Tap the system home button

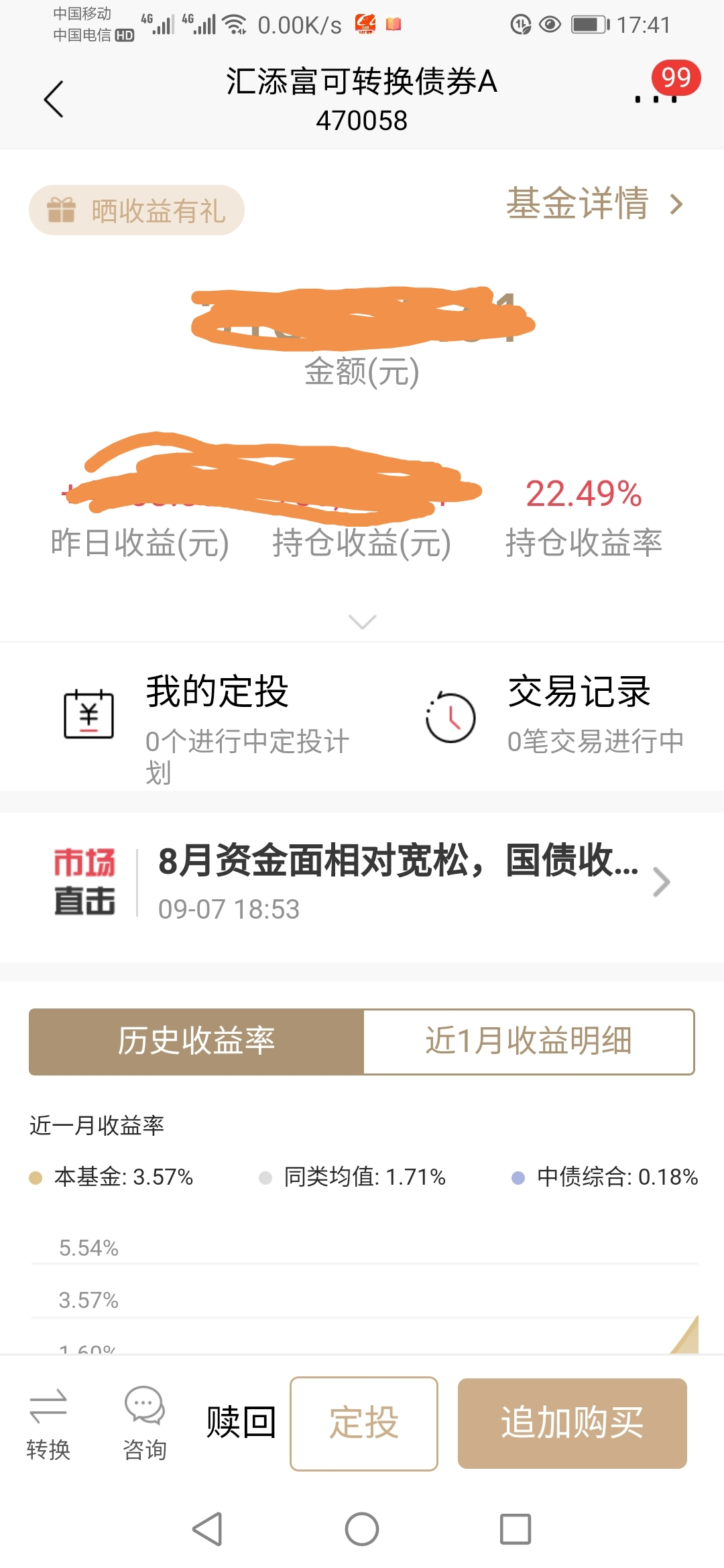362,1529
